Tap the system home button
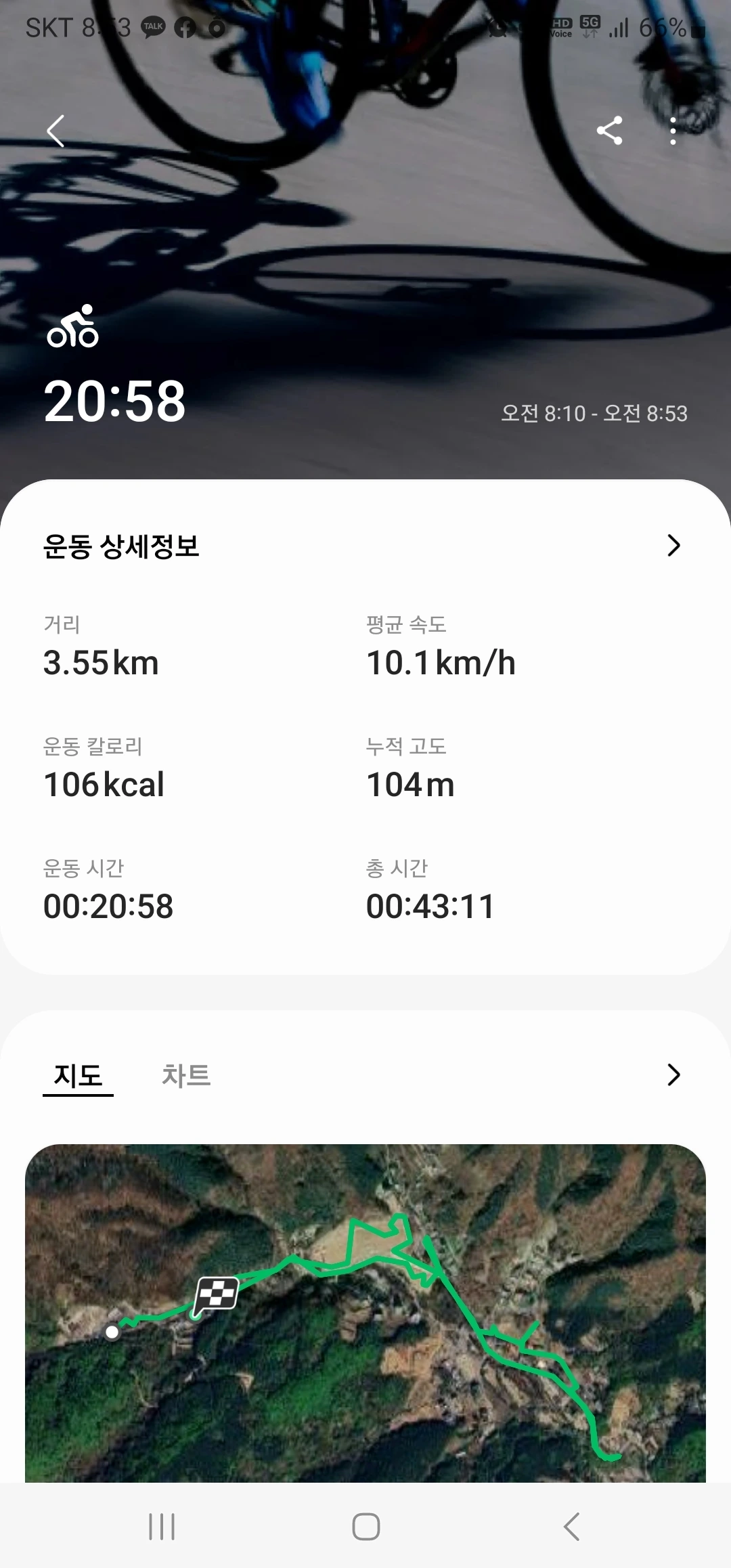731x1568 pixels. pyautogui.click(x=365, y=1527)
